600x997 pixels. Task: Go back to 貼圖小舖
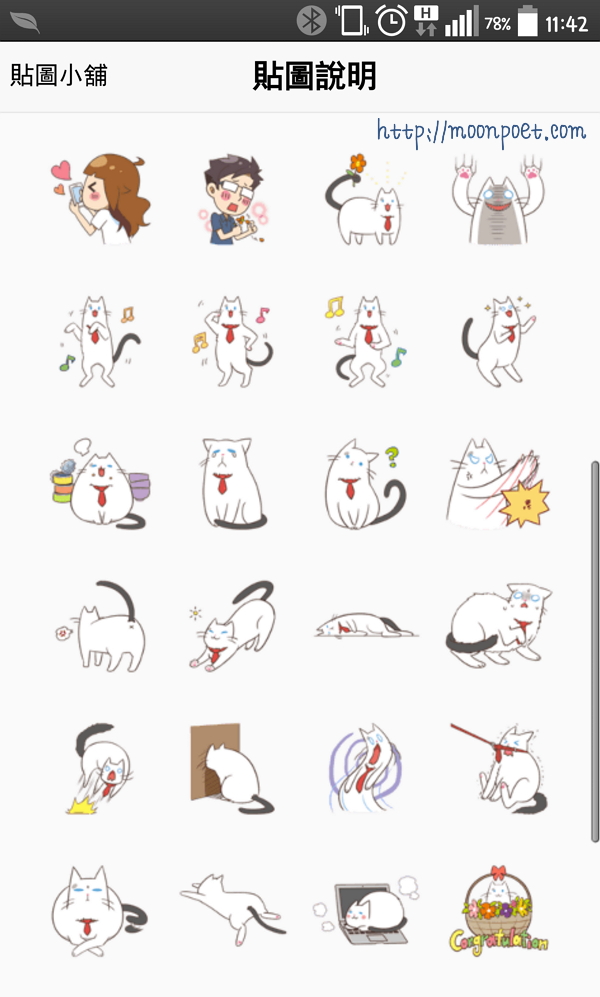[x=59, y=76]
